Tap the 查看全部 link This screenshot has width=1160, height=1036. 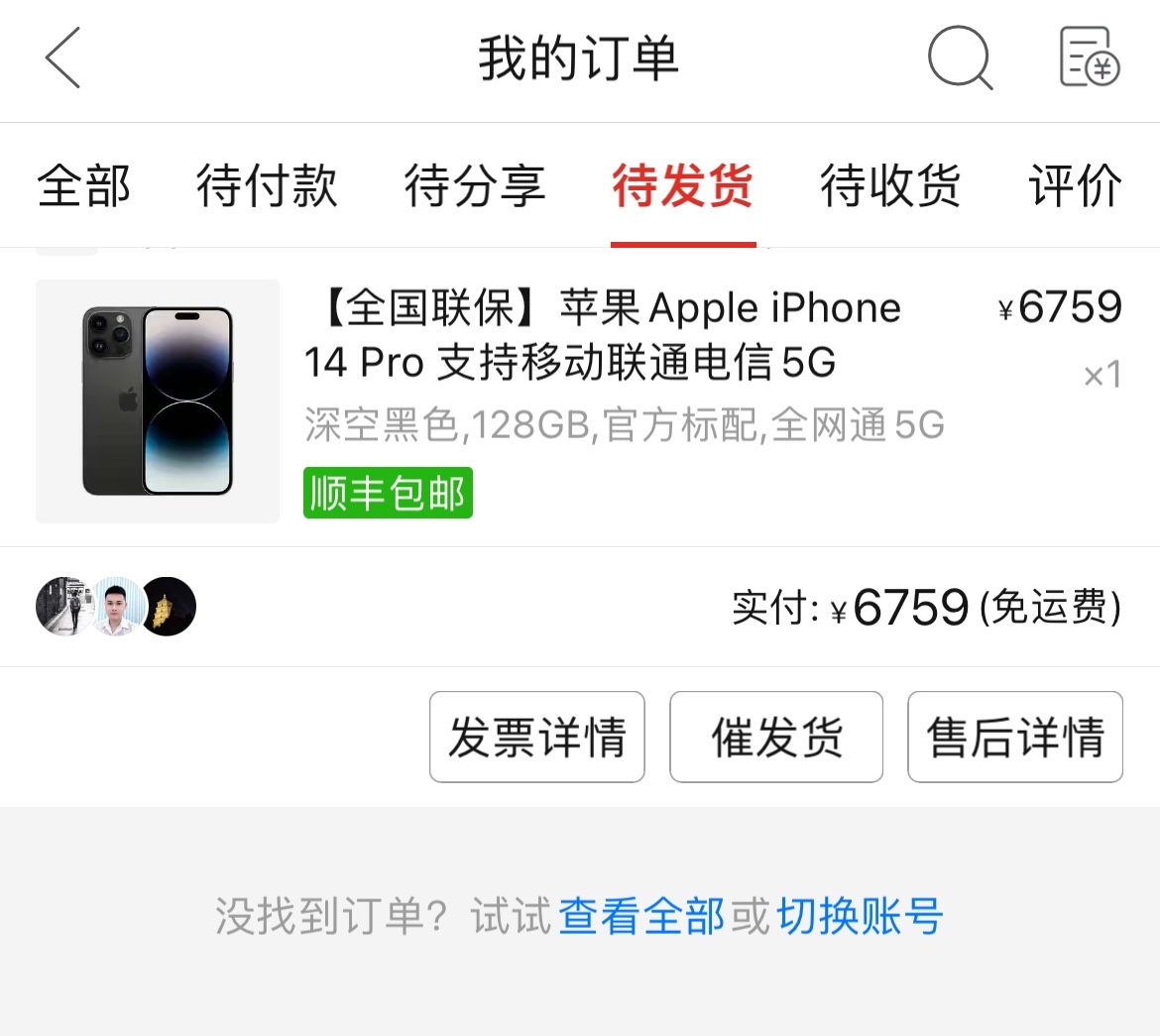[x=641, y=916]
